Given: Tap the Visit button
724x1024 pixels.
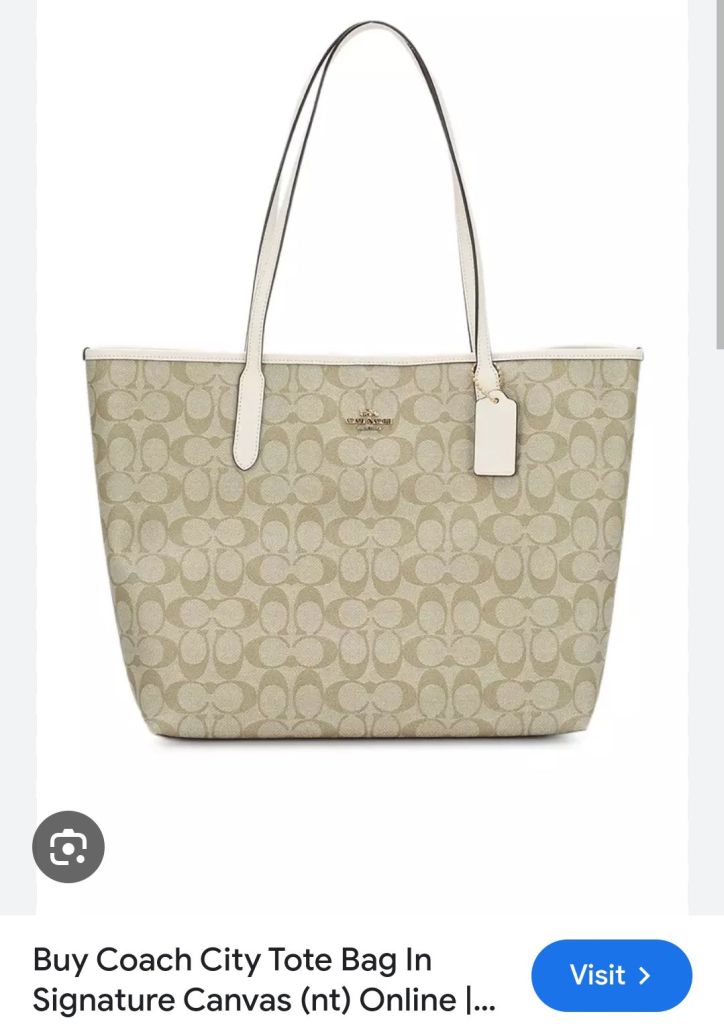Looking at the screenshot, I should 611,975.
